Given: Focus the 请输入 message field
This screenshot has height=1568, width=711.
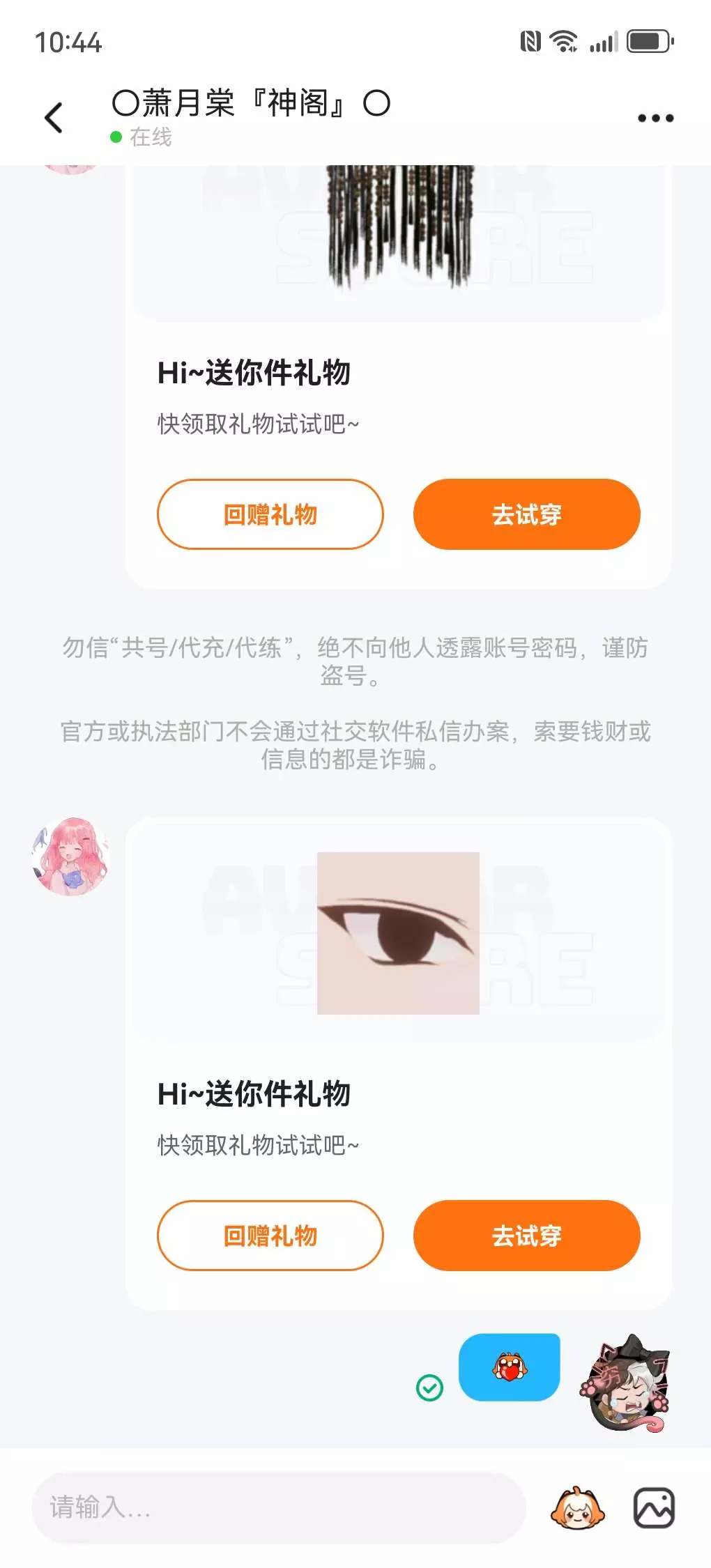Looking at the screenshot, I should point(279,1507).
